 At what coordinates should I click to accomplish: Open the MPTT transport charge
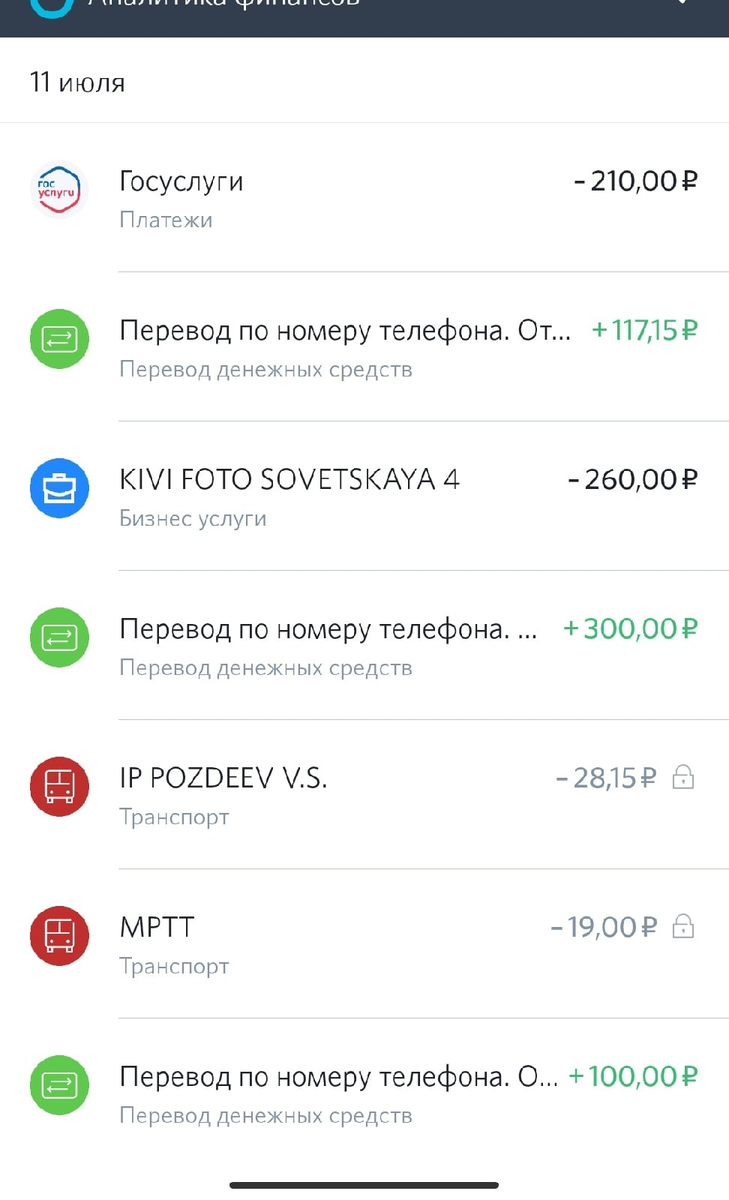pyautogui.click(x=364, y=943)
